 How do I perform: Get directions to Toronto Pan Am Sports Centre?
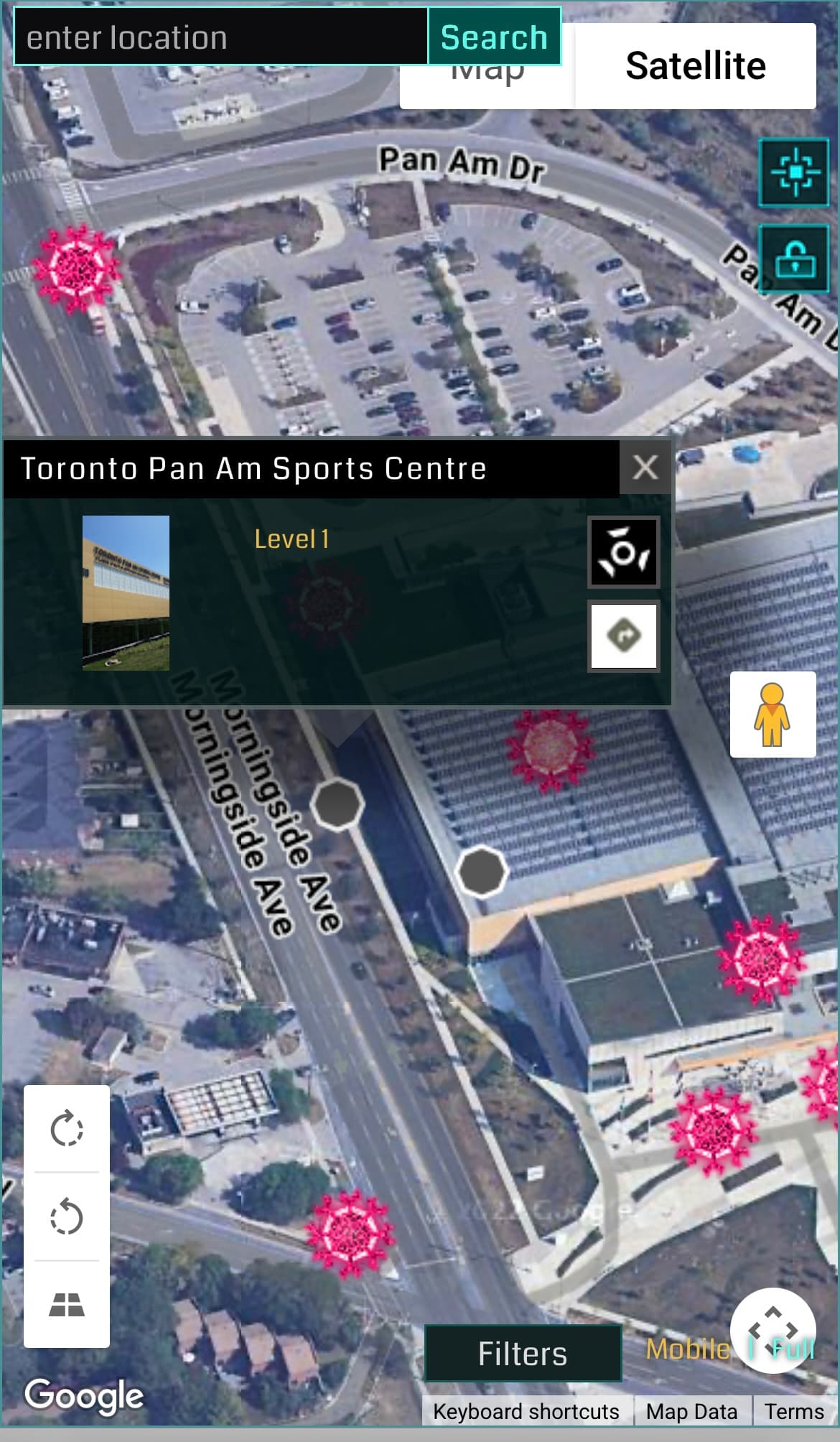623,636
